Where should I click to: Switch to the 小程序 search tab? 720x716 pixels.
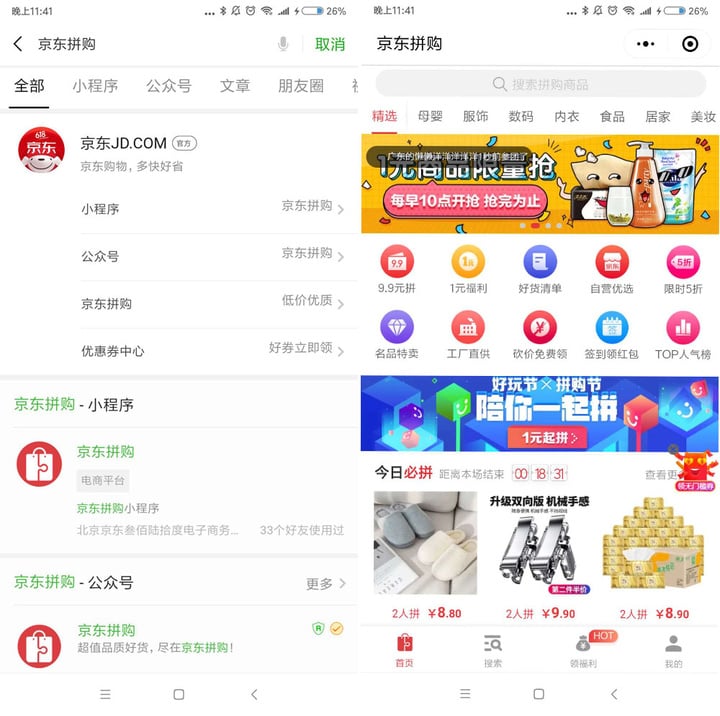click(95, 86)
